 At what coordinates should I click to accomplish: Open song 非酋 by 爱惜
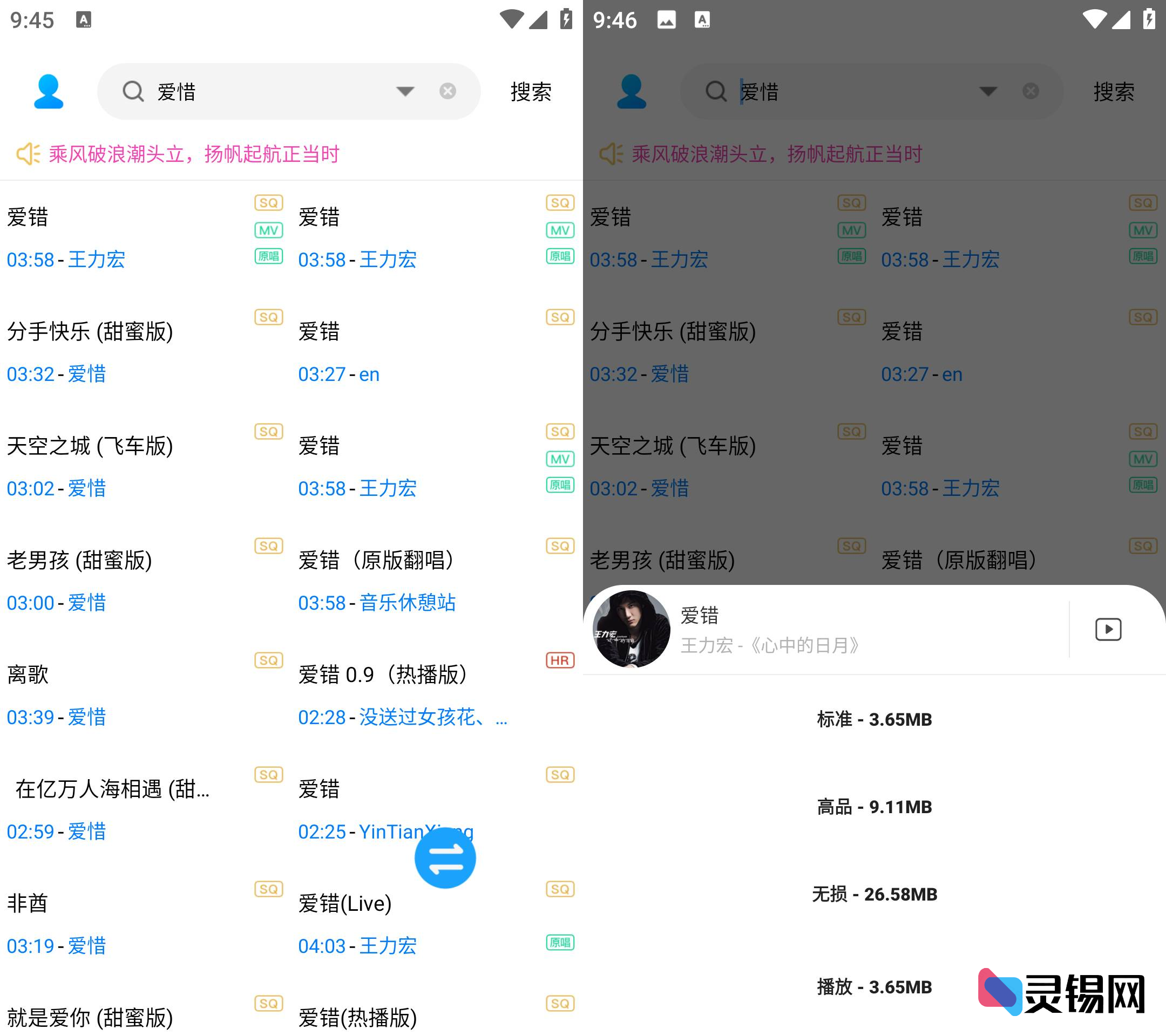[114, 924]
